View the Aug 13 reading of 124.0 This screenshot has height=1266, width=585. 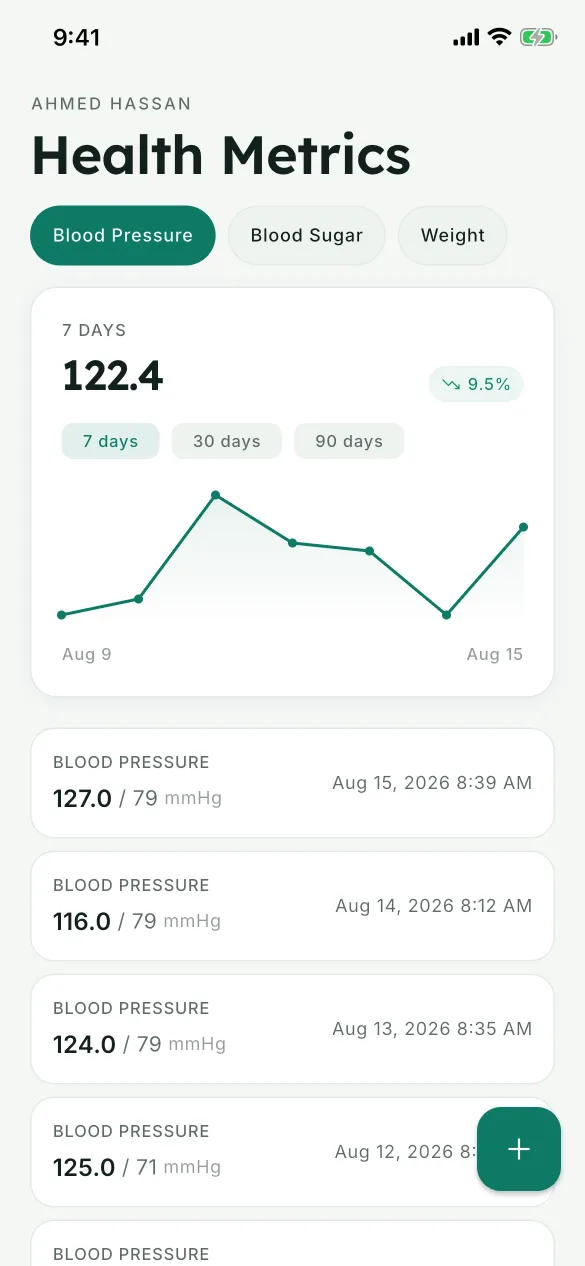(x=292, y=1029)
